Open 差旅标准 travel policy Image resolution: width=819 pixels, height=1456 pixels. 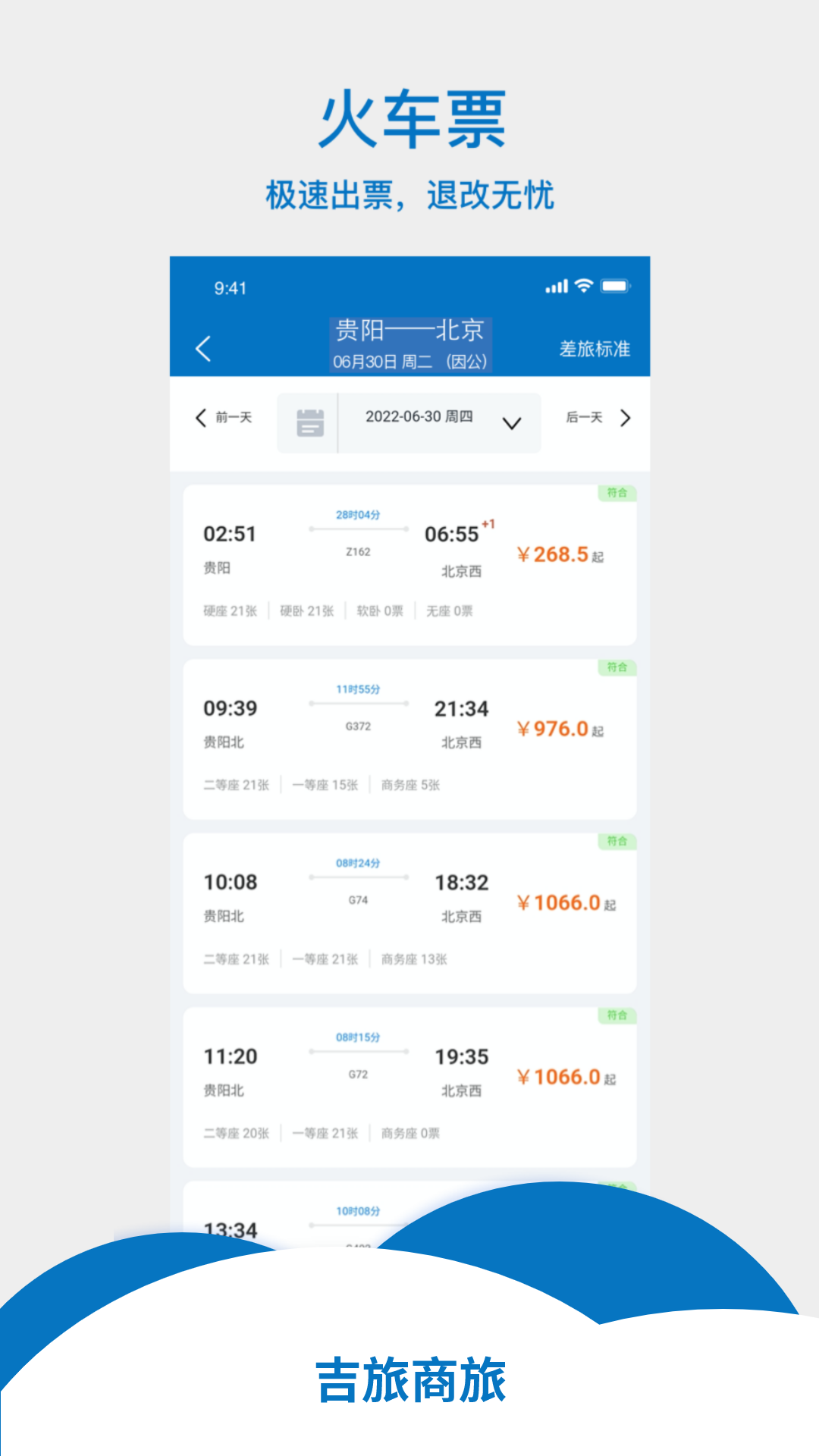595,350
